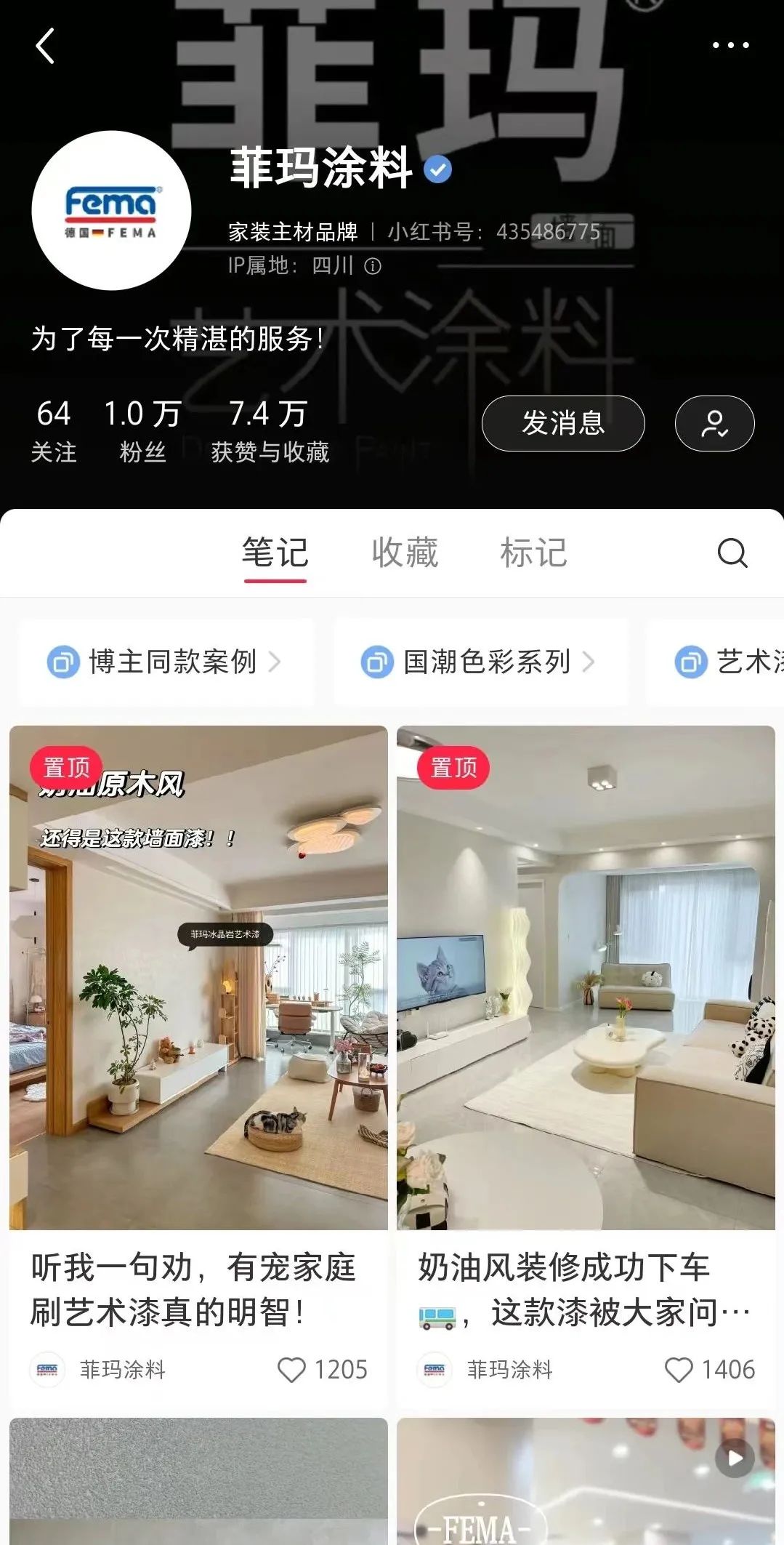The image size is (784, 1545).
Task: View the 1.0万 粉丝 followers list
Action: coord(142,430)
